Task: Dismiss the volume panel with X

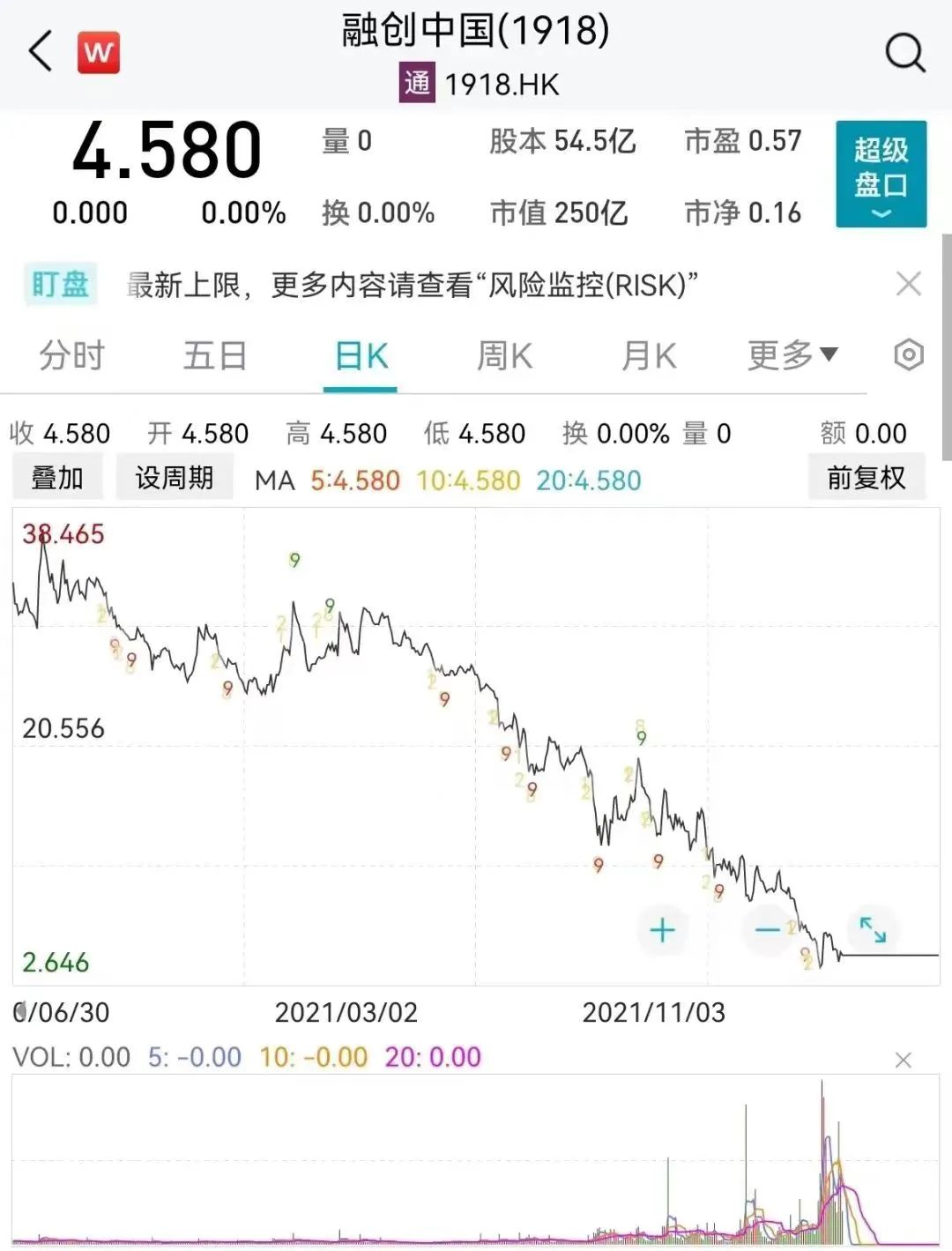Action: [904, 1058]
